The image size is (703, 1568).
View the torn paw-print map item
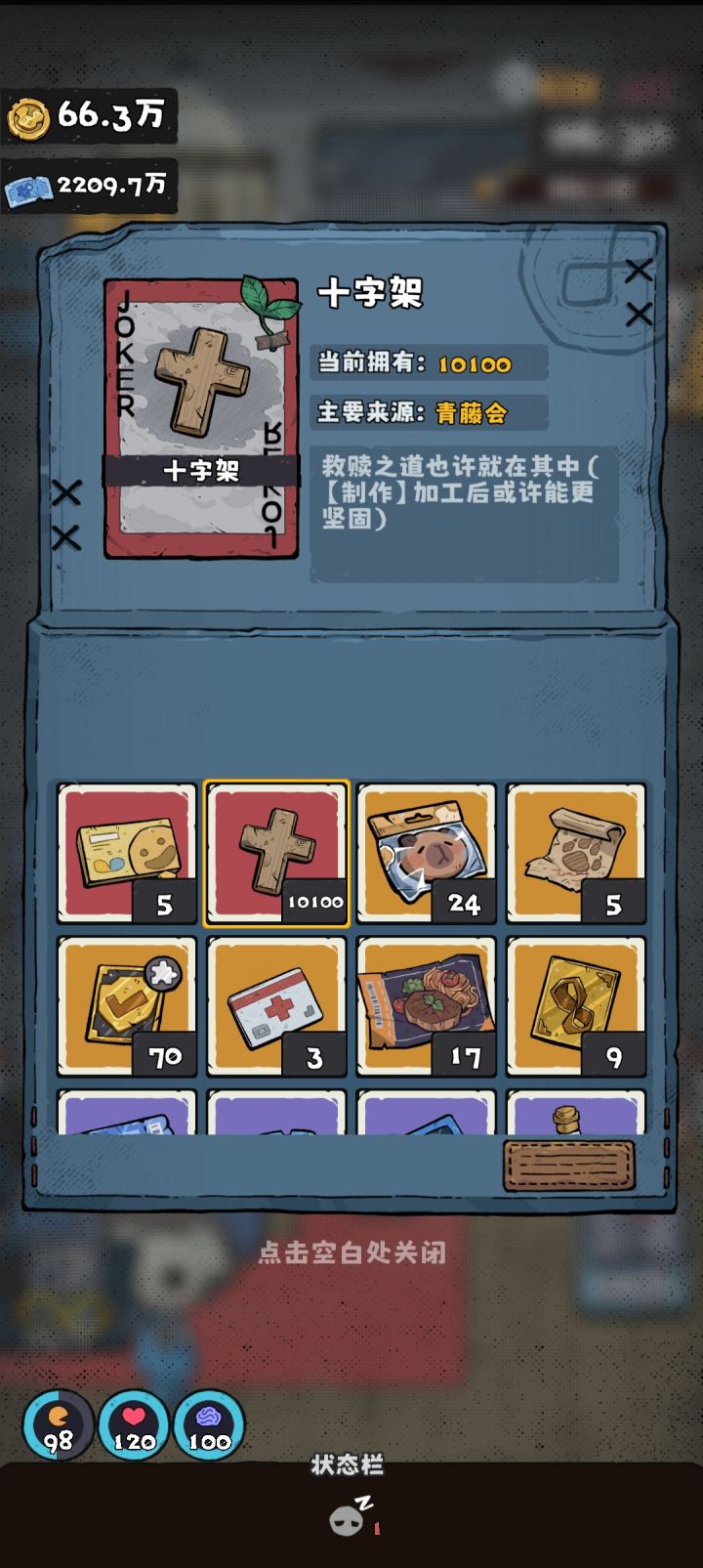click(576, 853)
